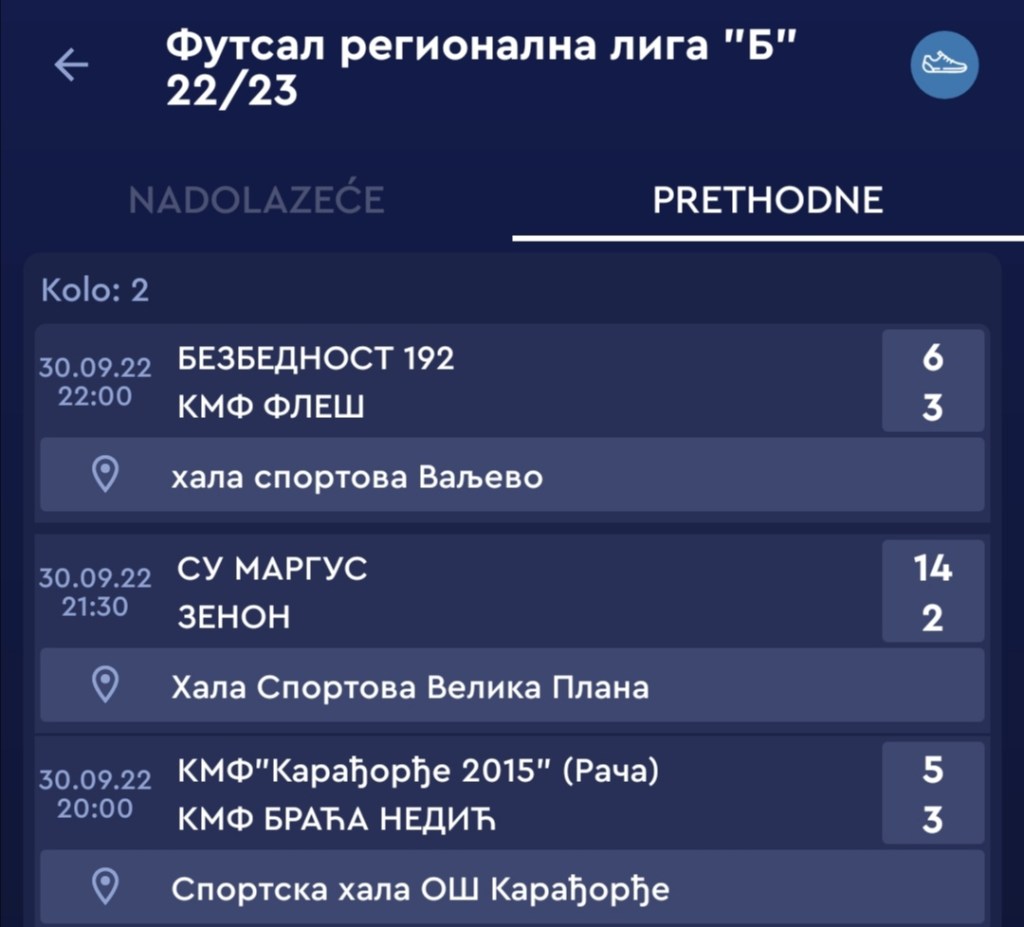Show location Хала Спортова Велика Плана
Screen dimensions: 1024x927
point(512,686)
